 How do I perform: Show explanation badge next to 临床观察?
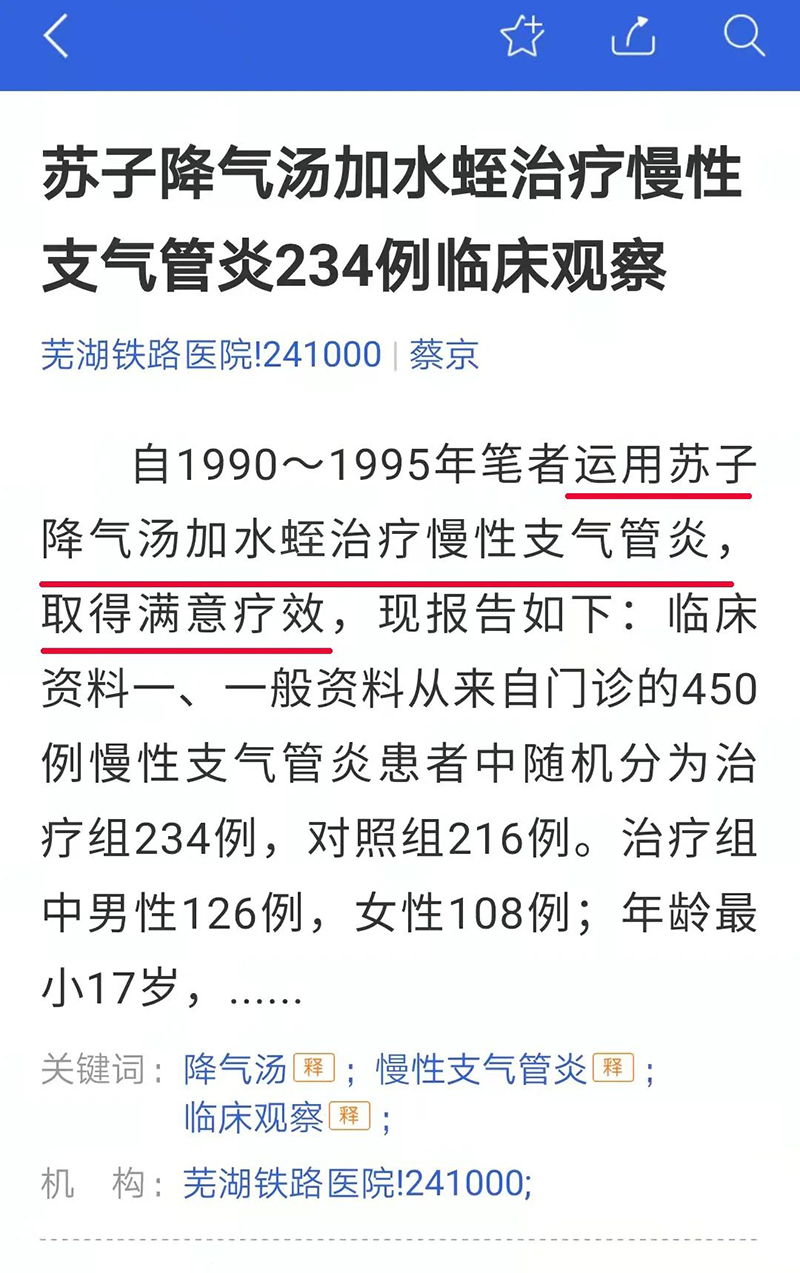click(350, 1115)
